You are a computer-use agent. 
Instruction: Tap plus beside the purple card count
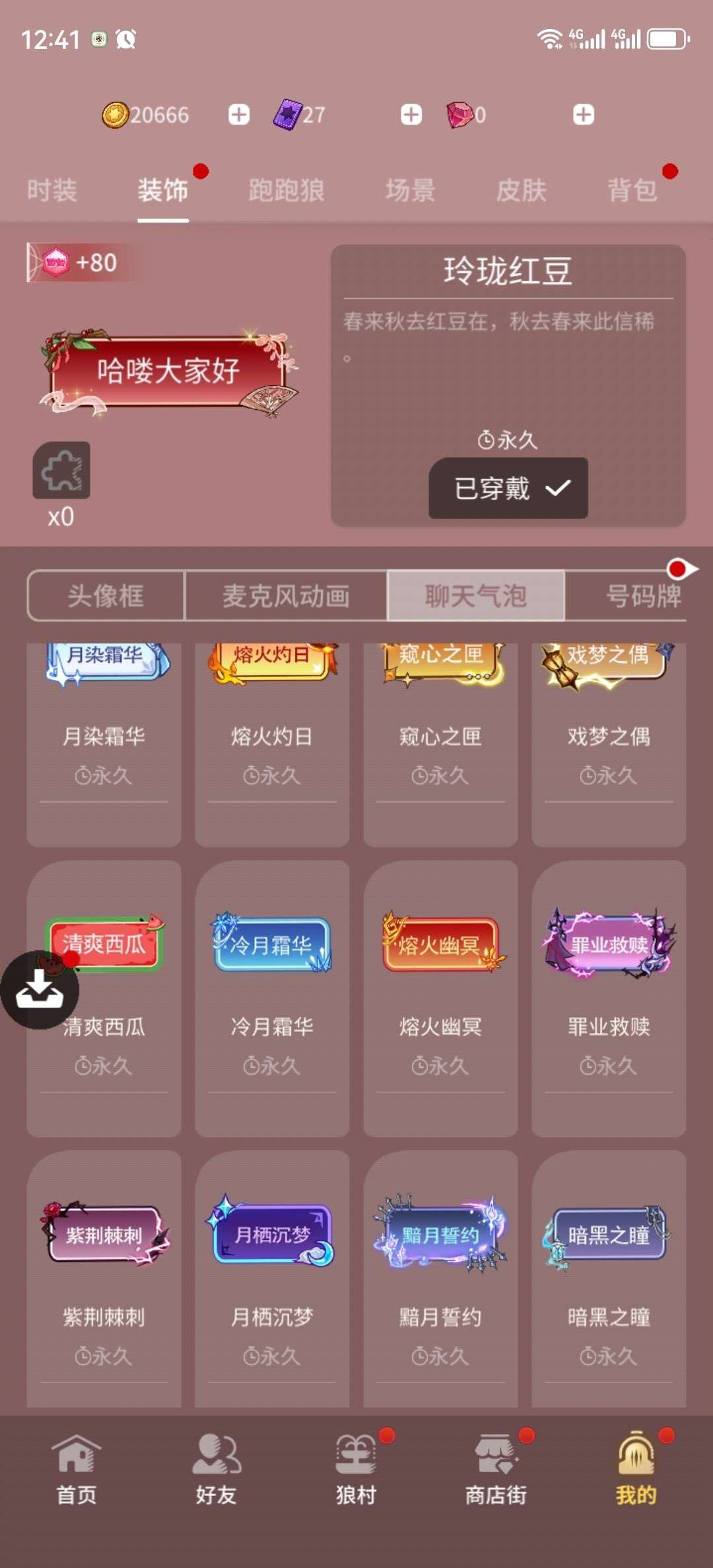pos(410,114)
